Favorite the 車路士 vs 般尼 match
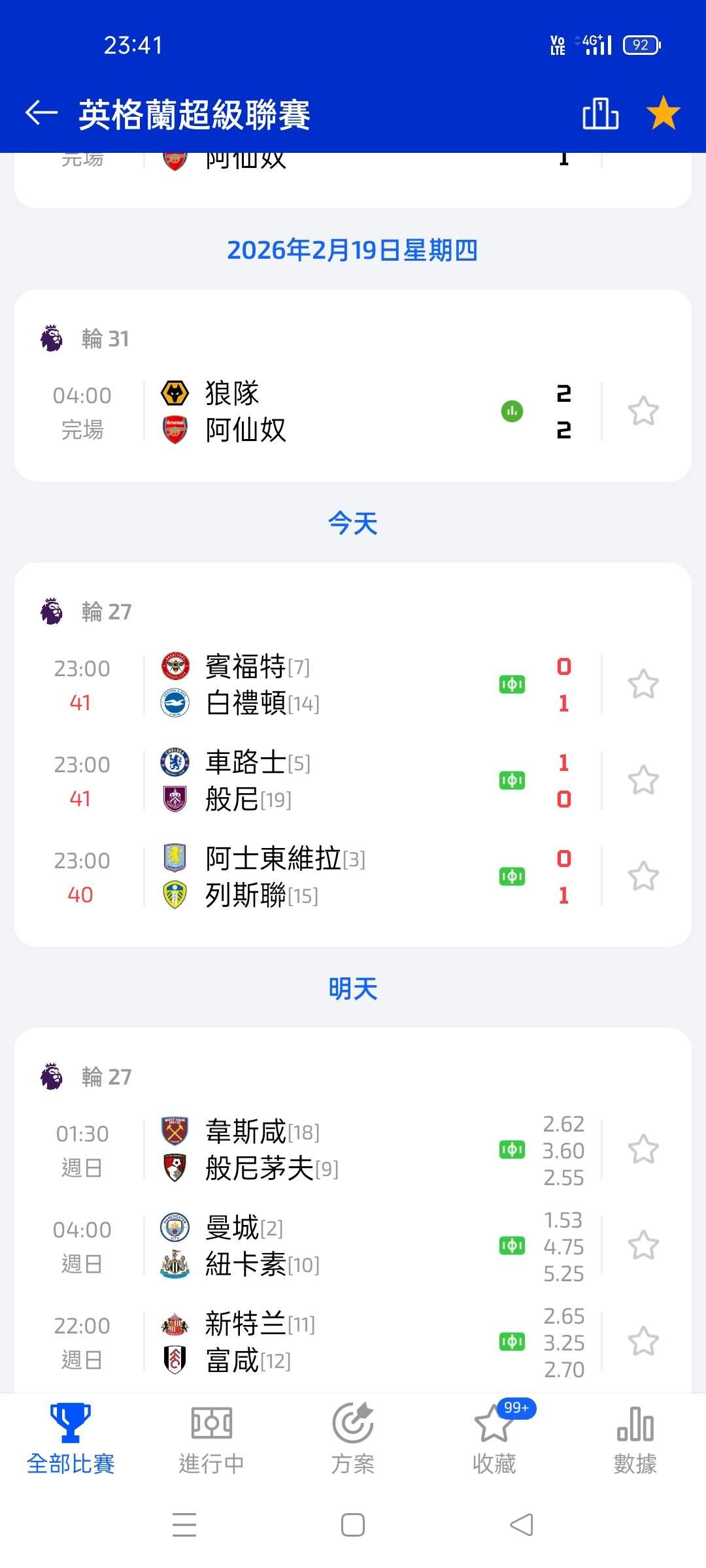The image size is (706, 1568). pos(643,781)
